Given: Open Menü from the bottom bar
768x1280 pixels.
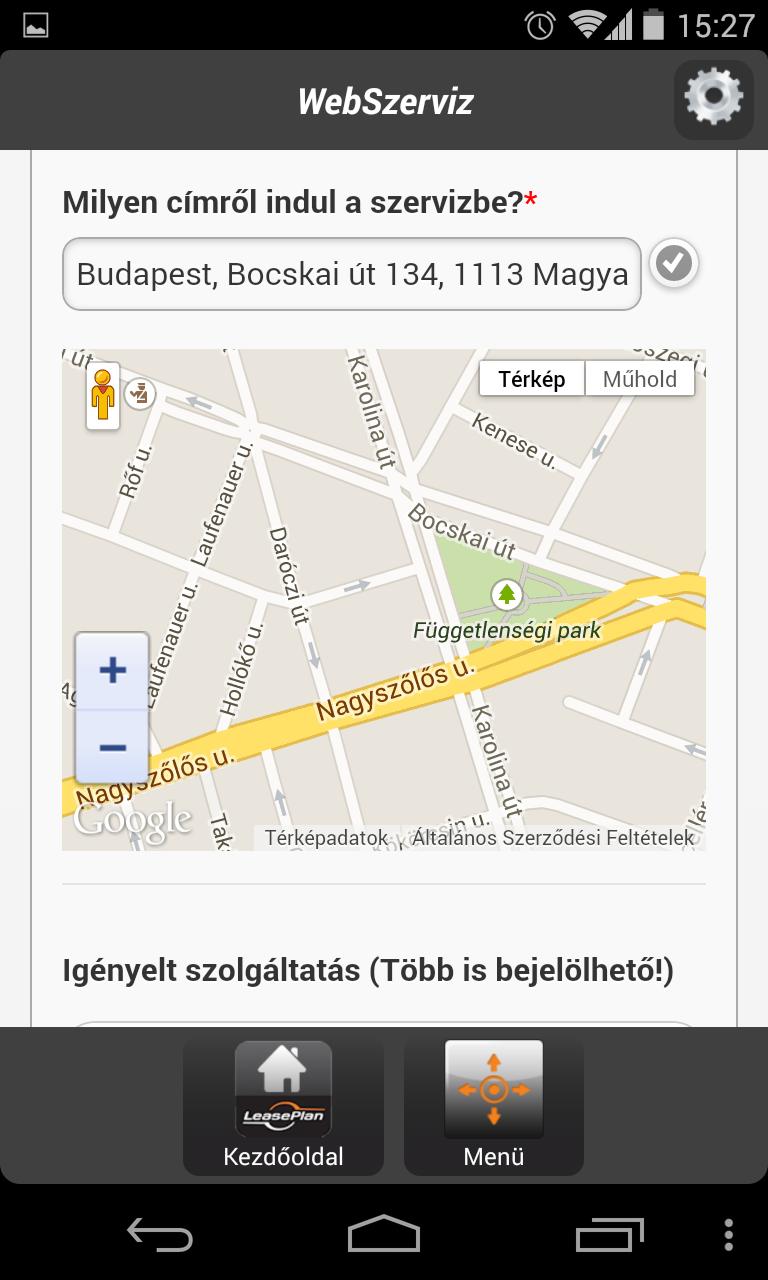Looking at the screenshot, I should tap(494, 1103).
